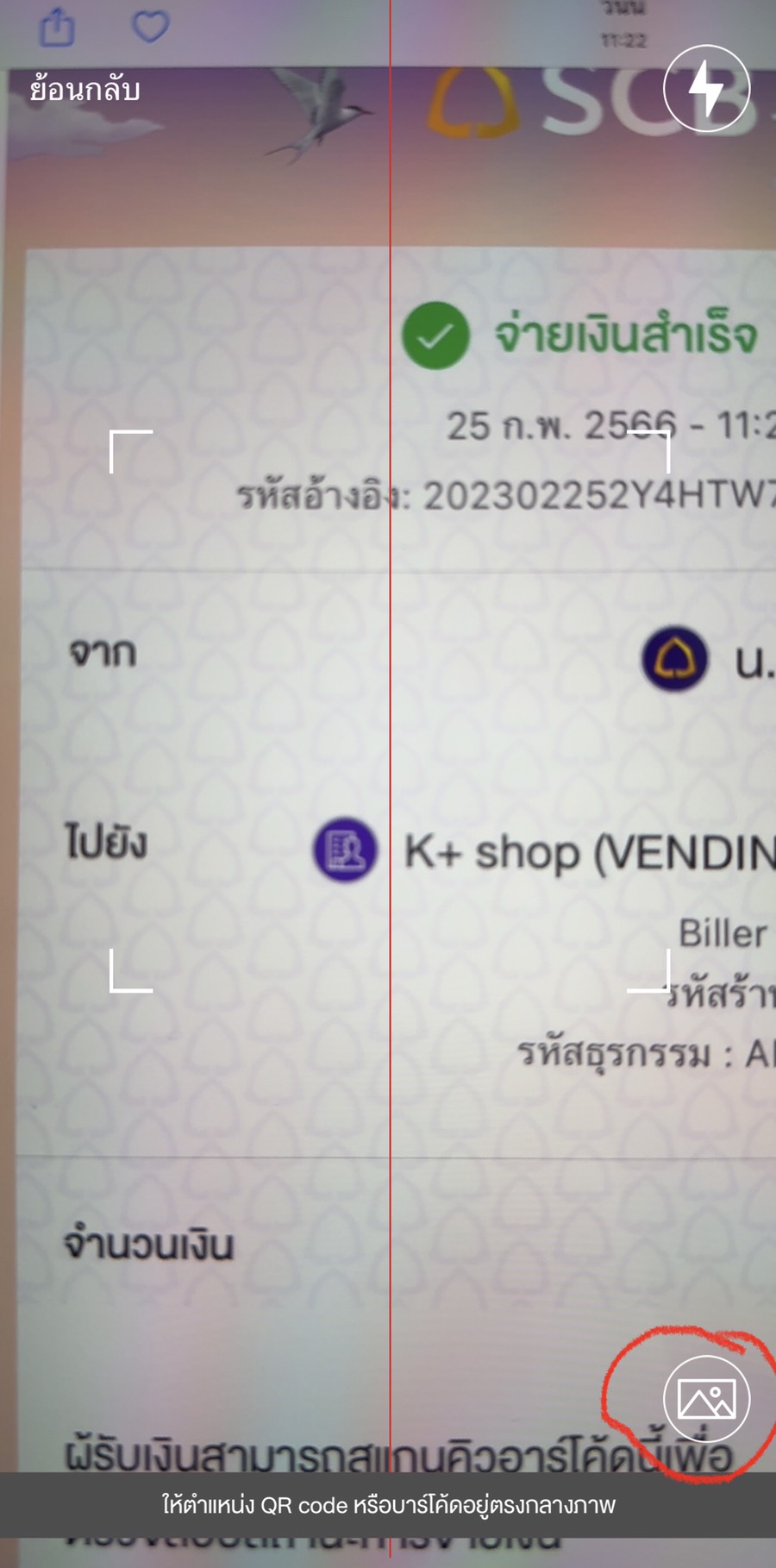Tap ย้อนกลับ to go back

(x=84, y=90)
